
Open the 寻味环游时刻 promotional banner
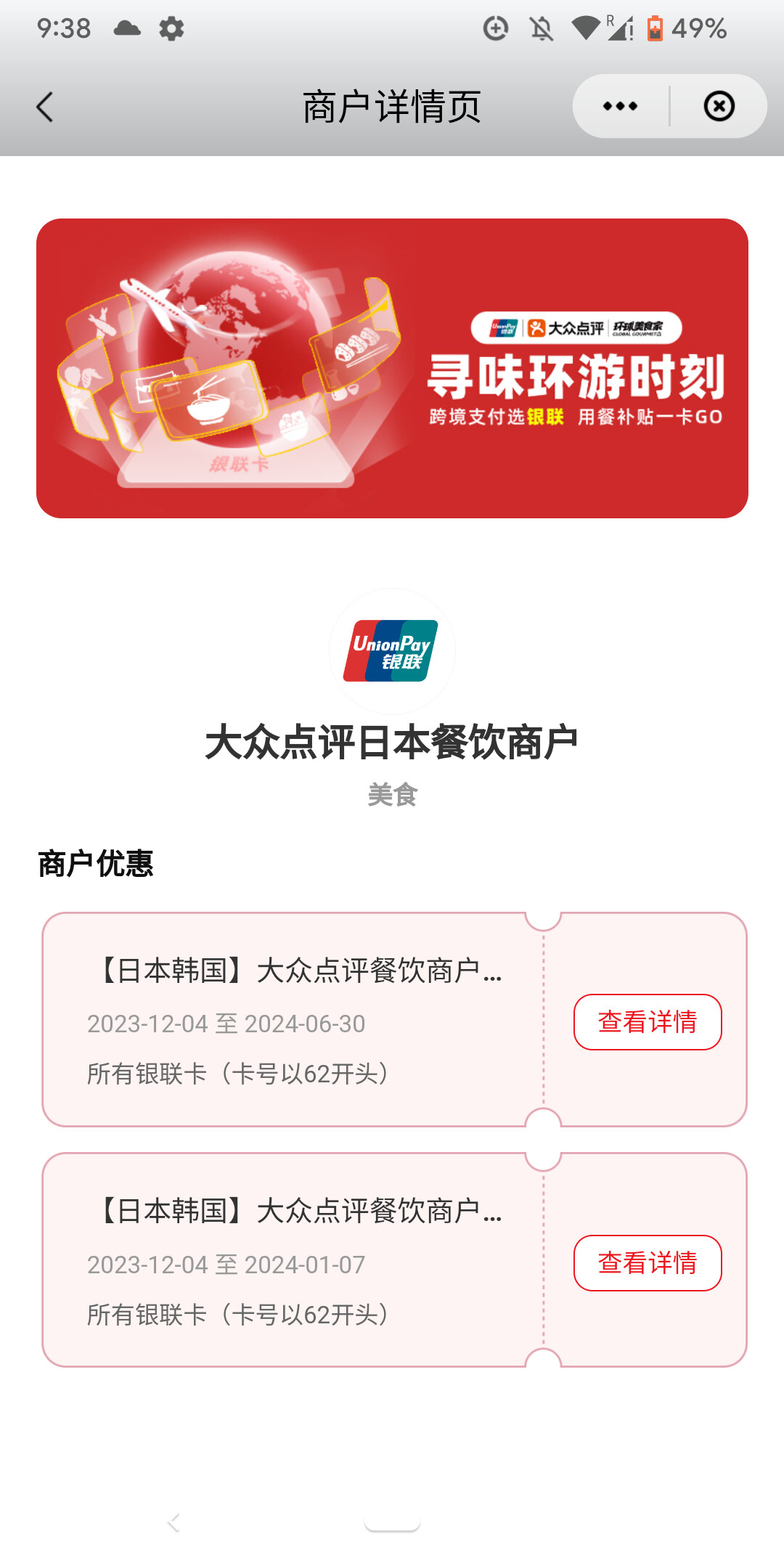pyautogui.click(x=392, y=368)
